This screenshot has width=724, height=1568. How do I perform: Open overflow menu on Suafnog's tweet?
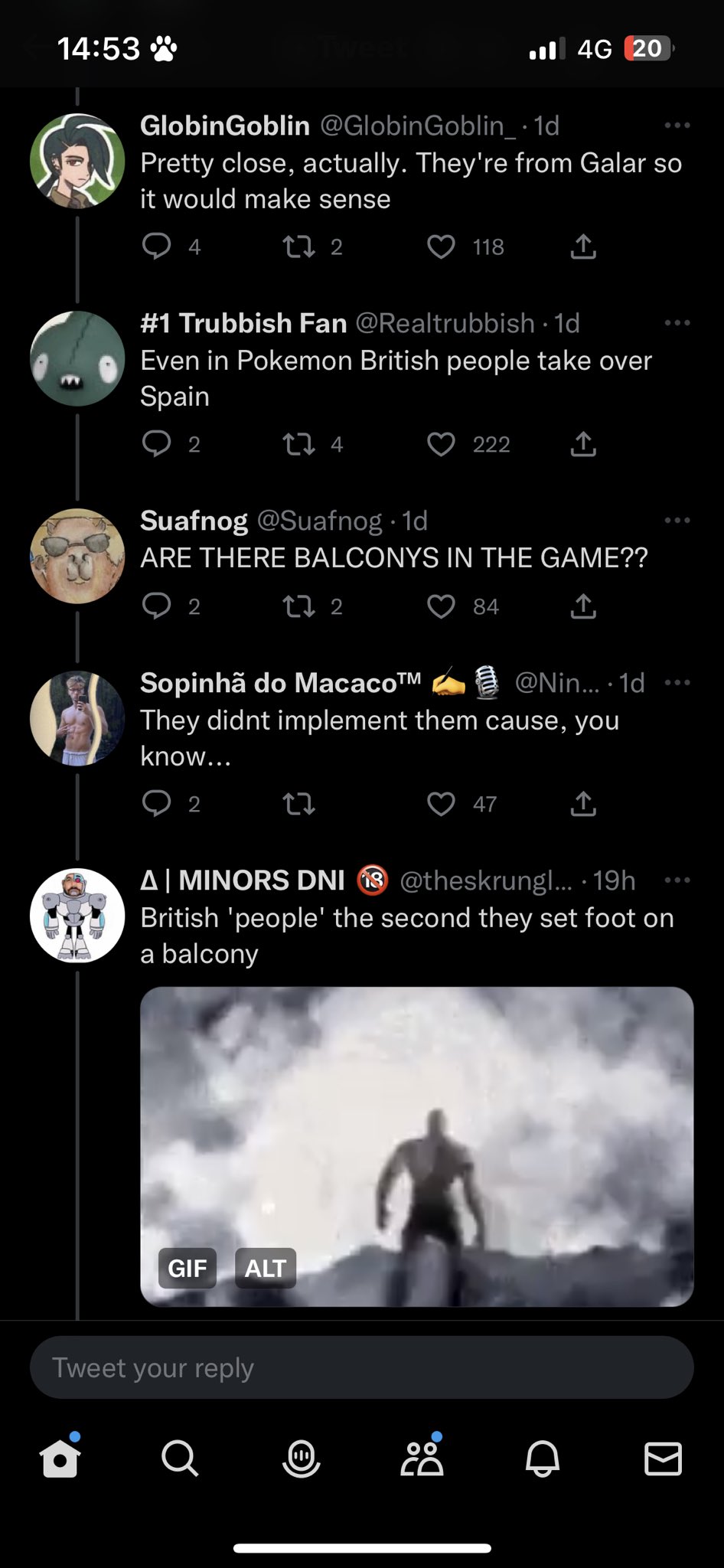[677, 521]
